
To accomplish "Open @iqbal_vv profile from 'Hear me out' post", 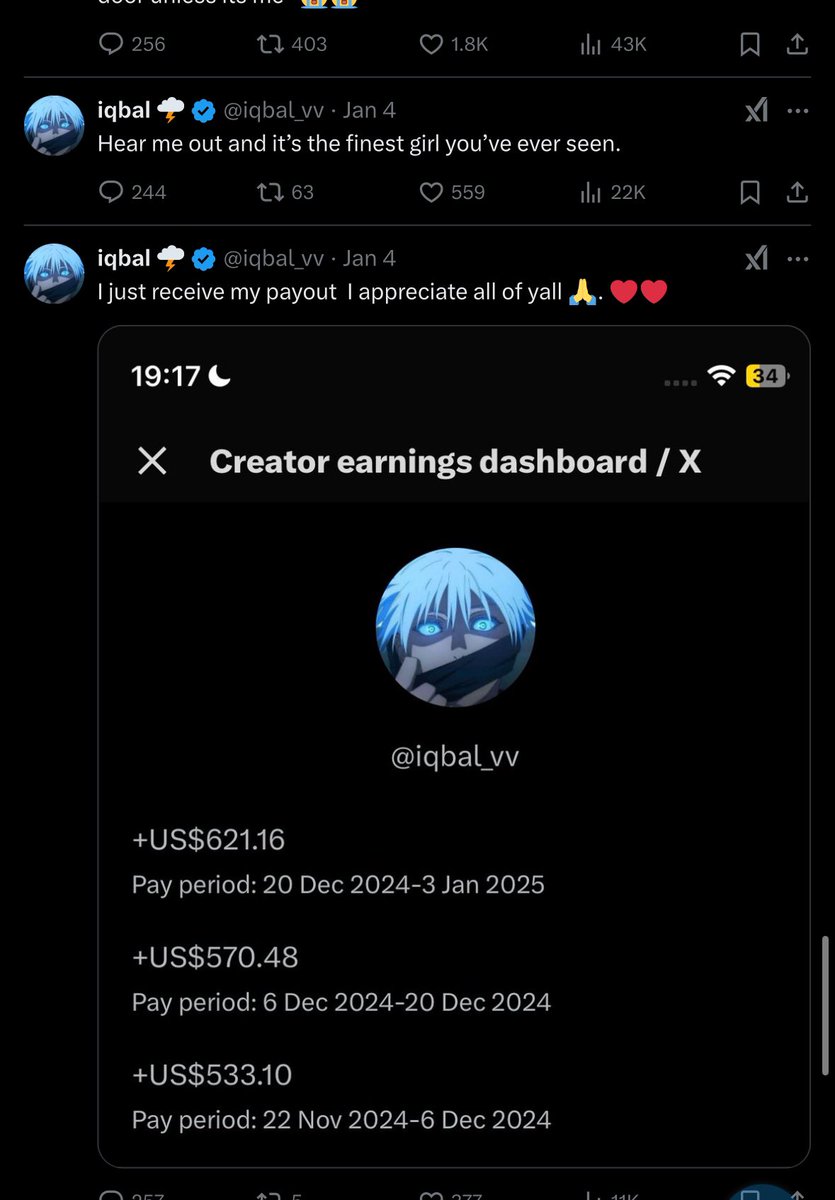I will (x=273, y=110).
